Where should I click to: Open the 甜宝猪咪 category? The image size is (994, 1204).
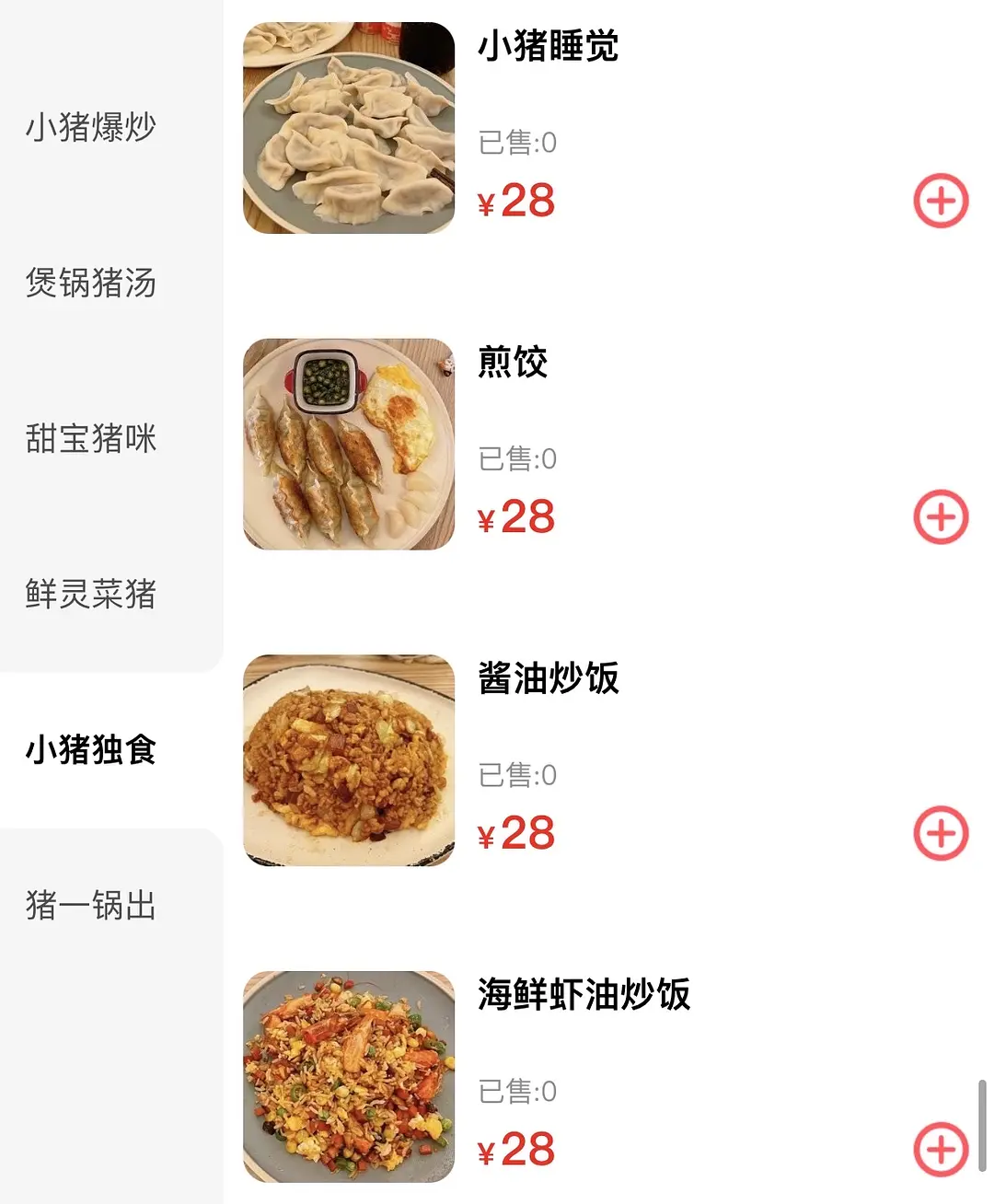[90, 438]
